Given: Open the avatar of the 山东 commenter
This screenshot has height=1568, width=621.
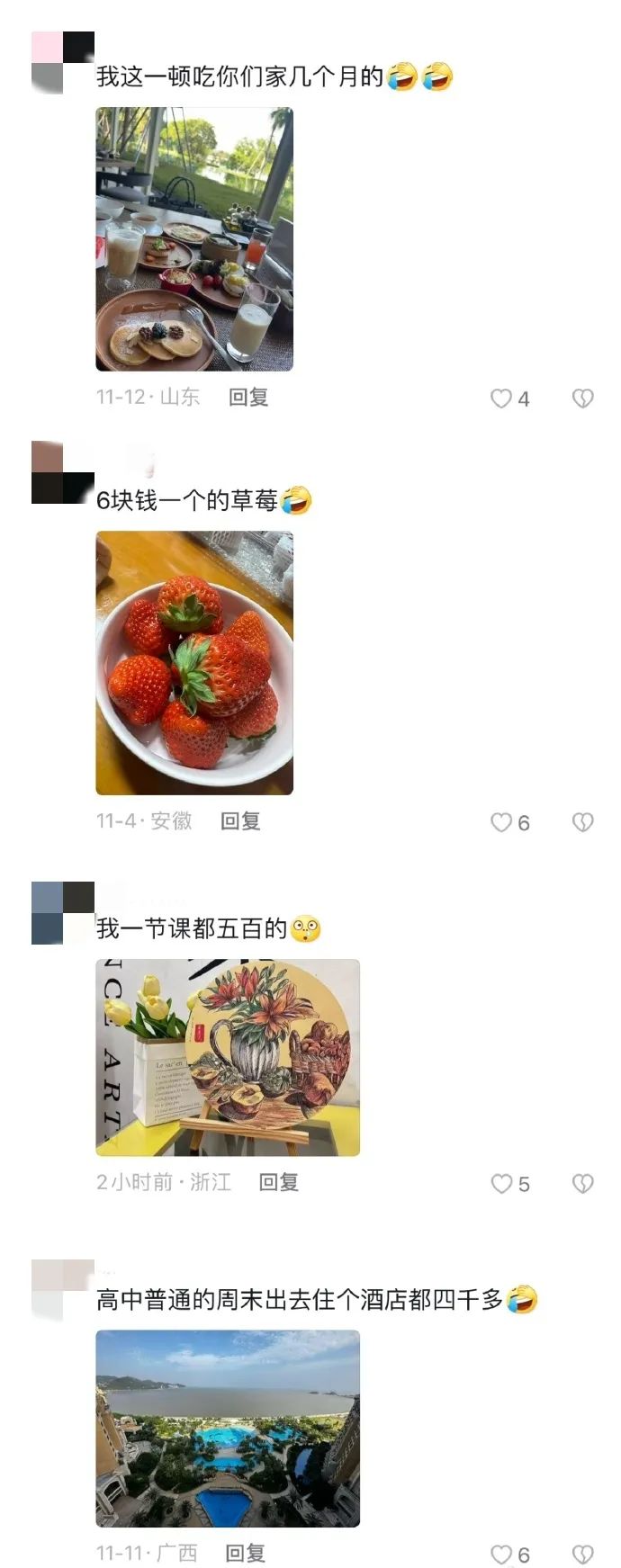Looking at the screenshot, I should (x=62, y=62).
